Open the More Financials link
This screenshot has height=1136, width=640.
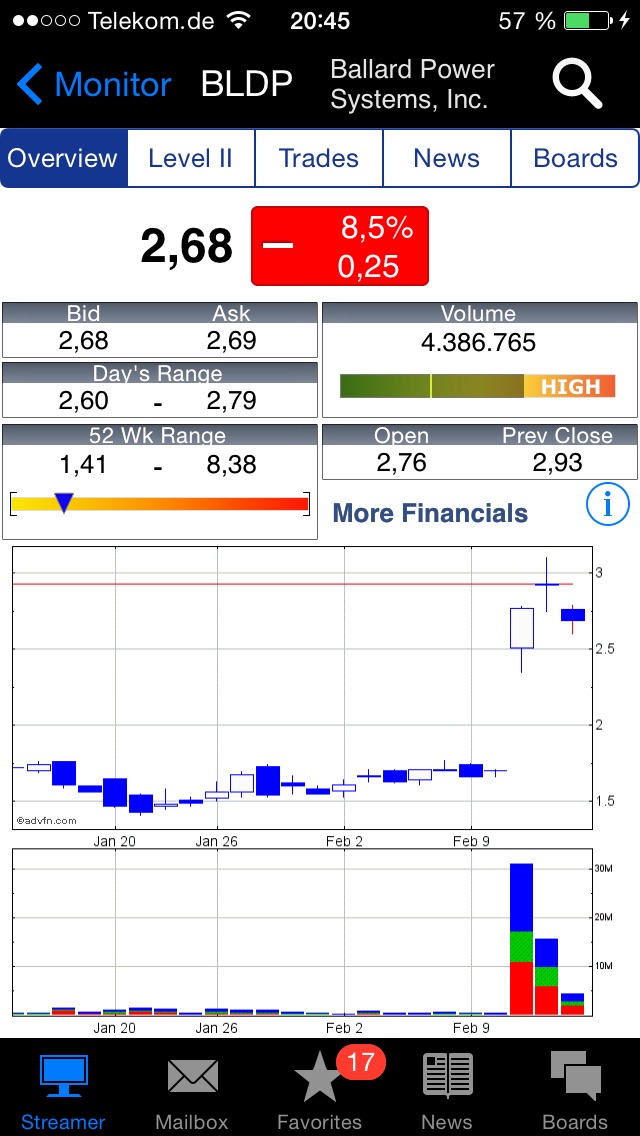(430, 513)
